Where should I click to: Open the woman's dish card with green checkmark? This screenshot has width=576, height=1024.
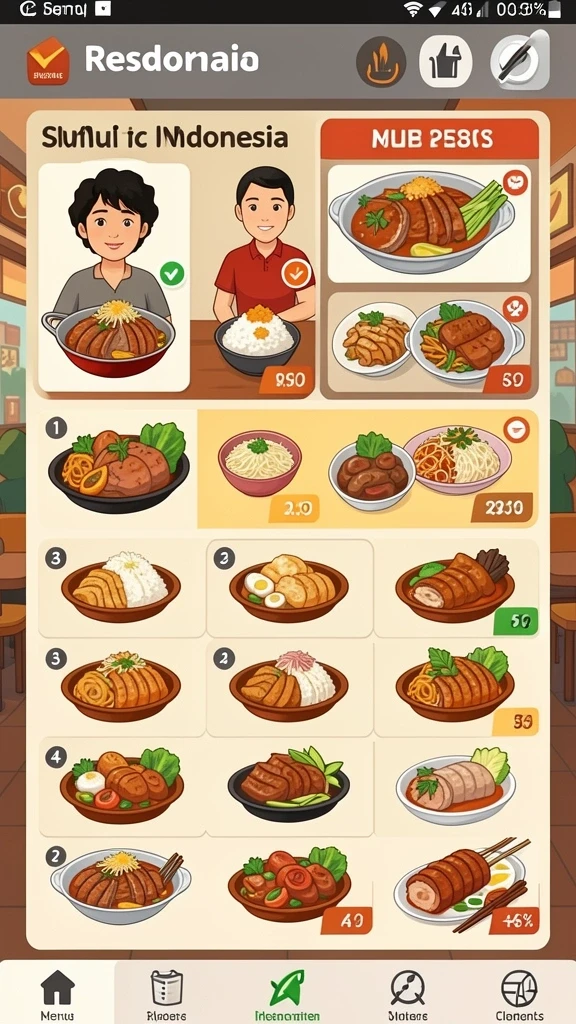pos(114,277)
